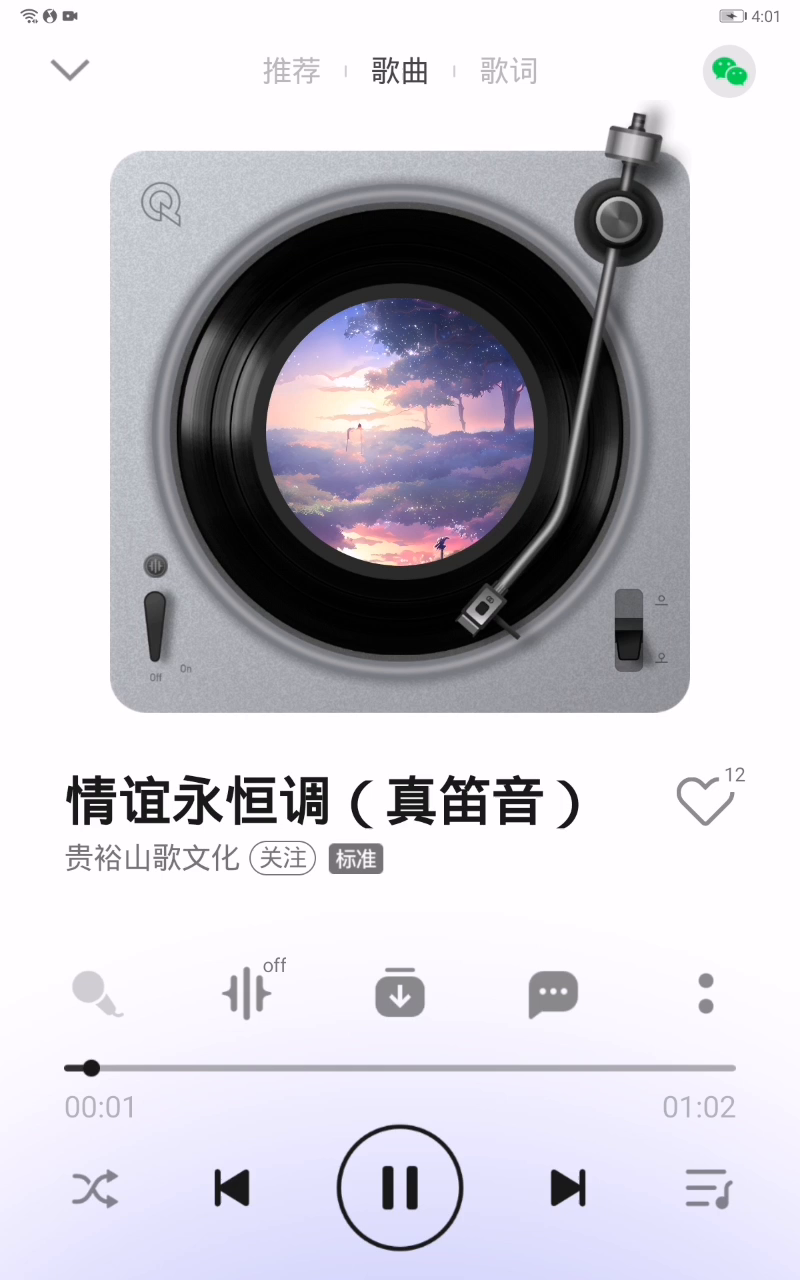Change audio quality from 标准

[x=356, y=859]
